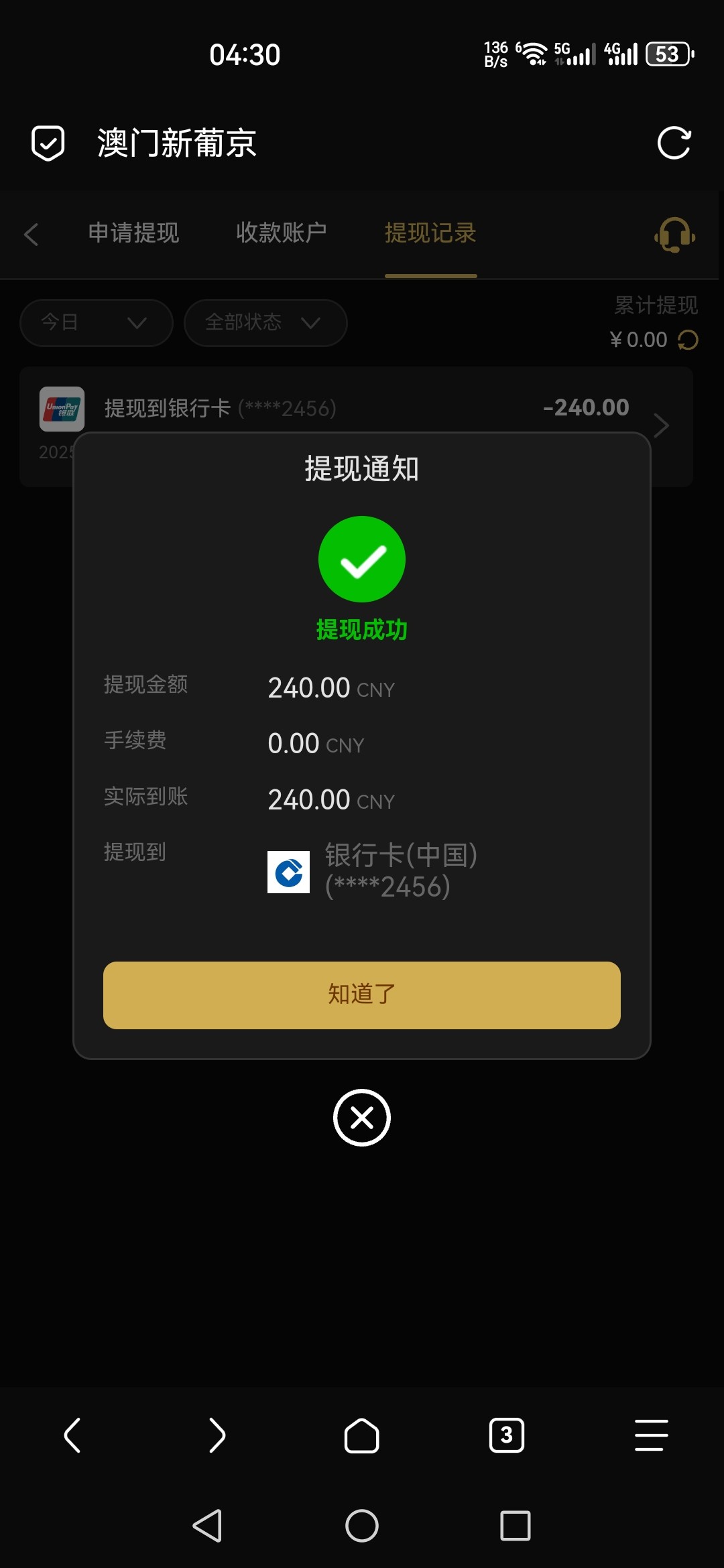The width and height of the screenshot is (724, 1568).
Task: Tap the 知道了 confirmation button
Action: click(362, 995)
